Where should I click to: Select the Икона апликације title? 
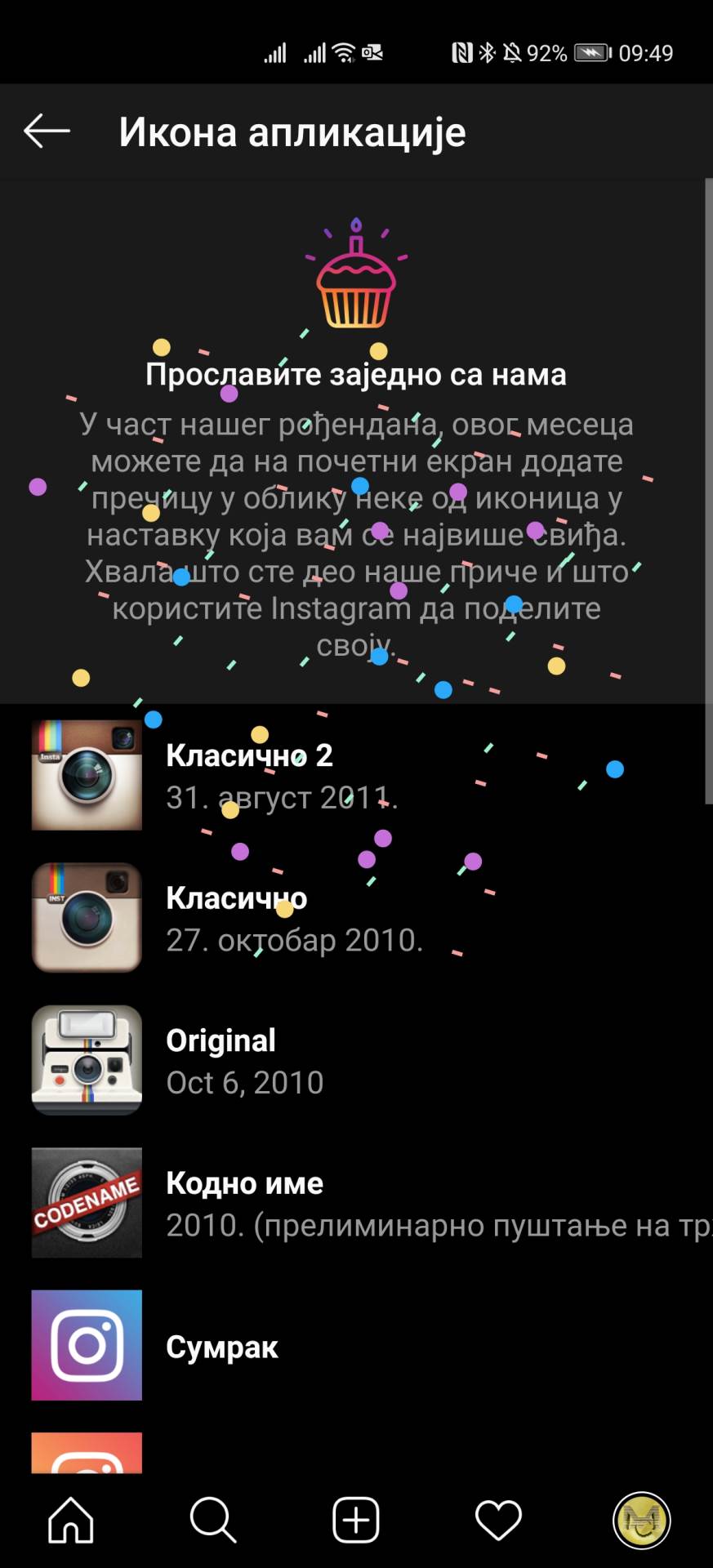(x=292, y=131)
